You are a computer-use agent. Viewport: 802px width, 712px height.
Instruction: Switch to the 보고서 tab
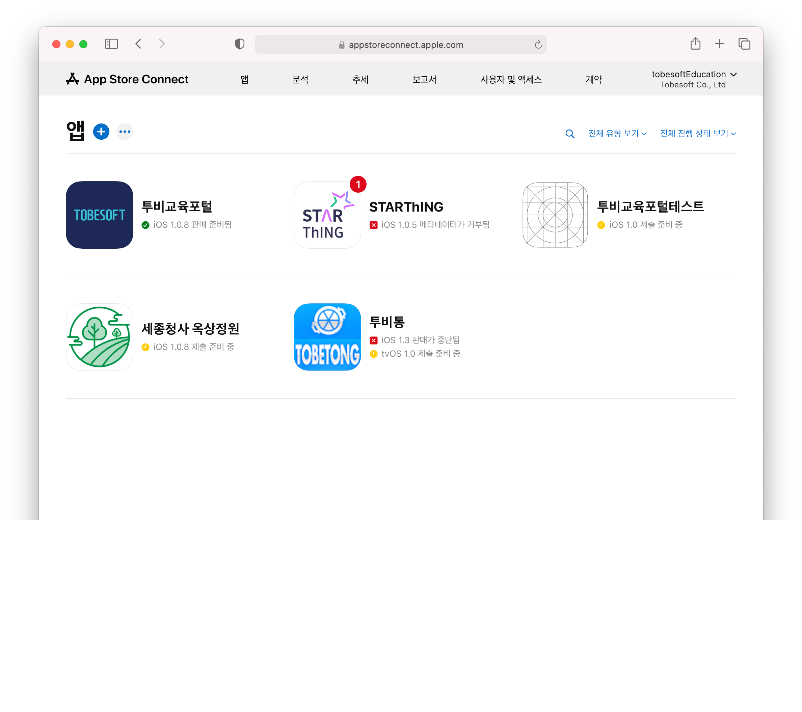click(x=424, y=79)
